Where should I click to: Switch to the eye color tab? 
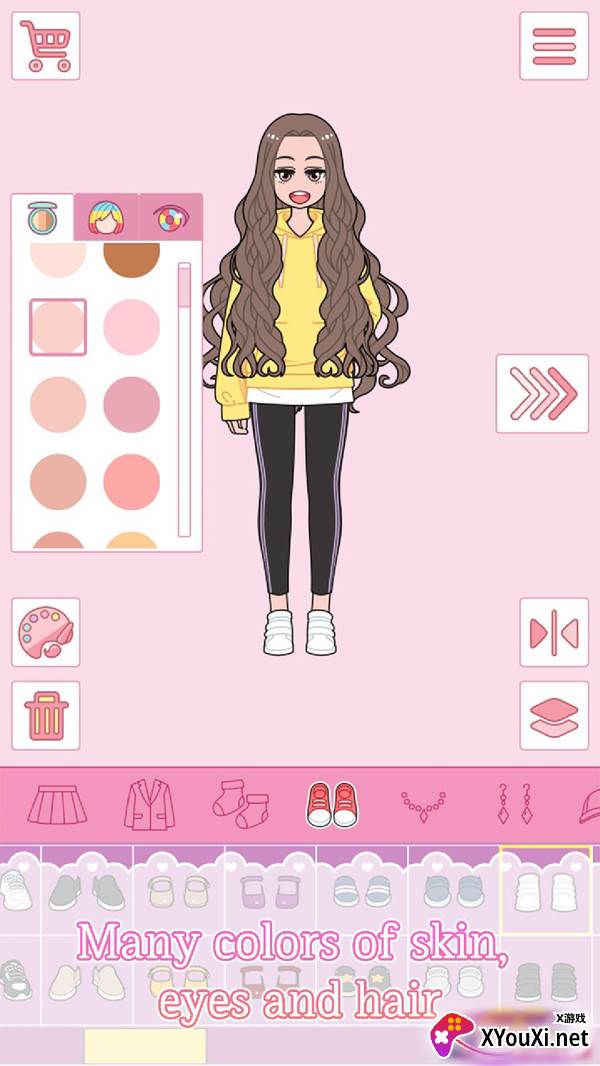(170, 216)
